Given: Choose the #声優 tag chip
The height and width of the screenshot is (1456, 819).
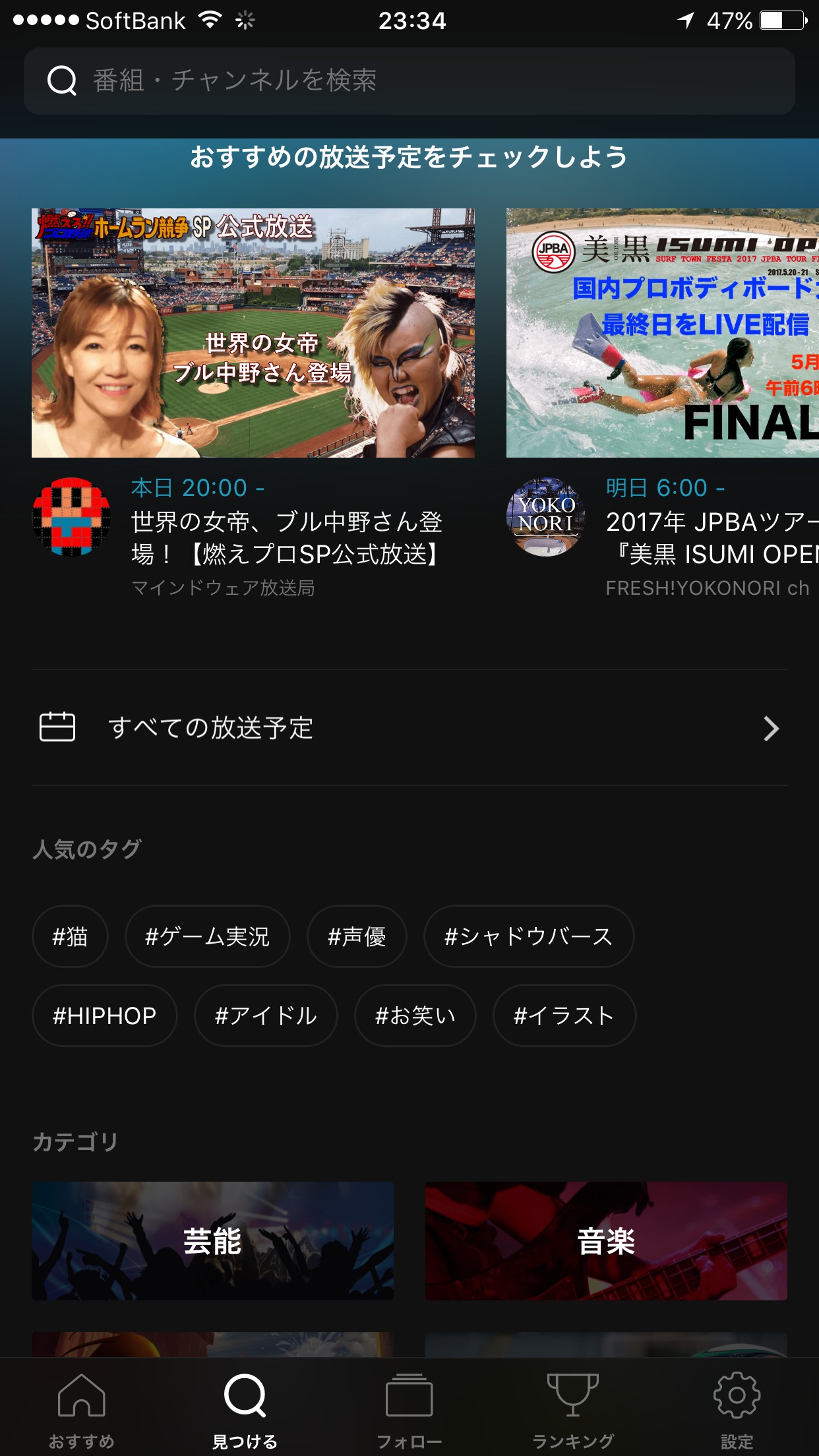Looking at the screenshot, I should click(x=357, y=936).
